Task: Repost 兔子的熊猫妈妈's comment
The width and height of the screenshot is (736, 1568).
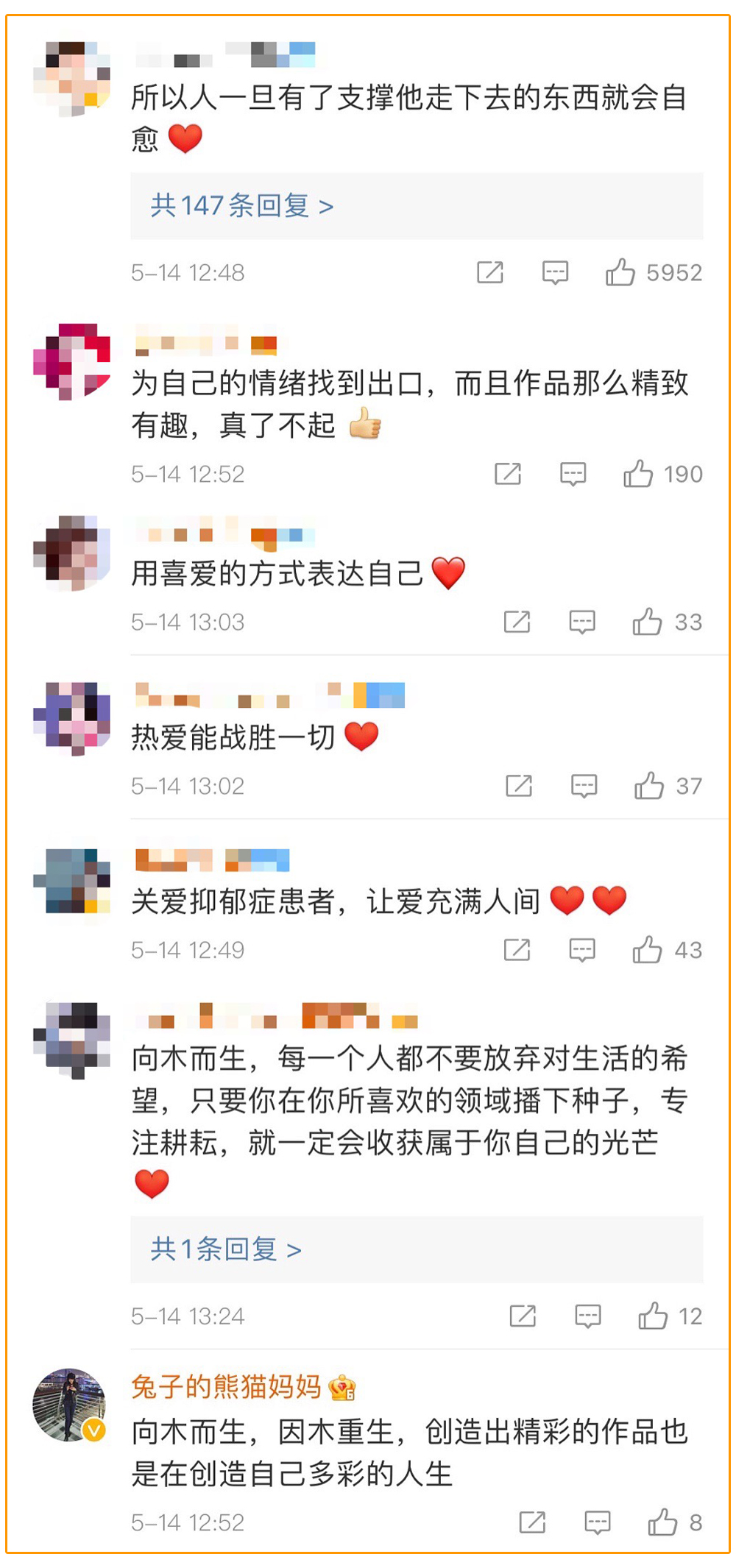Action: [532, 1522]
